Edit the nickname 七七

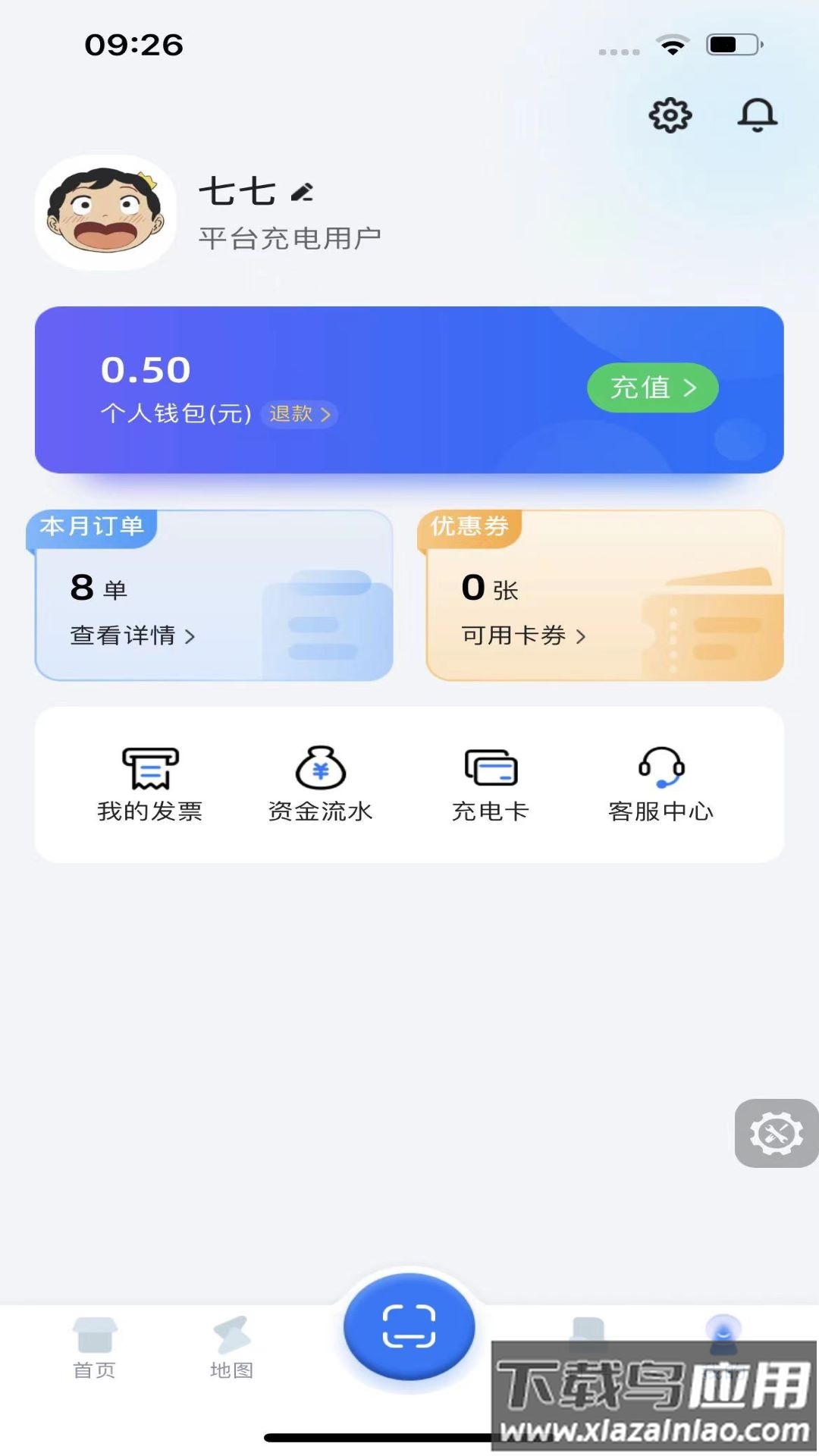[302, 193]
